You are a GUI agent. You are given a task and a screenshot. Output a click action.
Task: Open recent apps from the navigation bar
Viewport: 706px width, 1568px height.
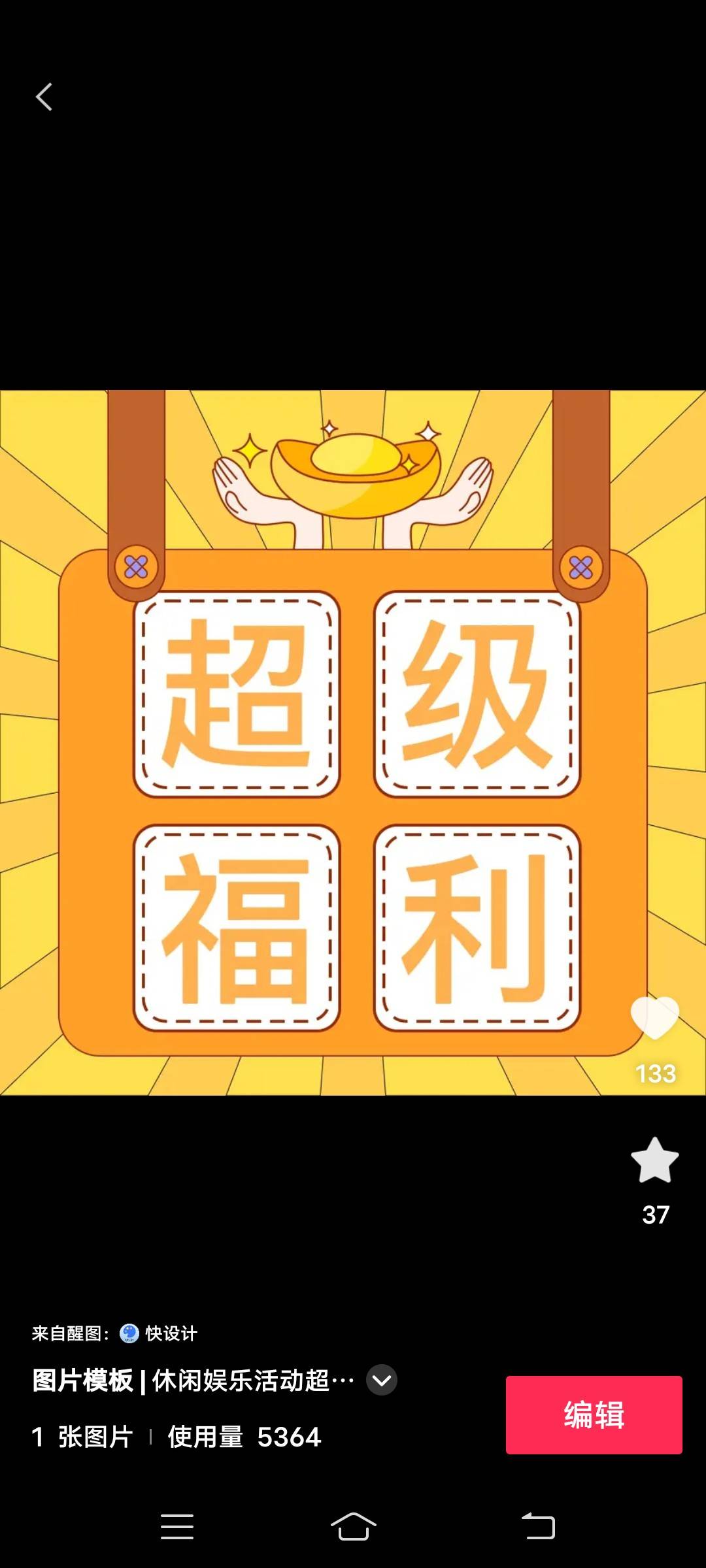(x=177, y=1527)
